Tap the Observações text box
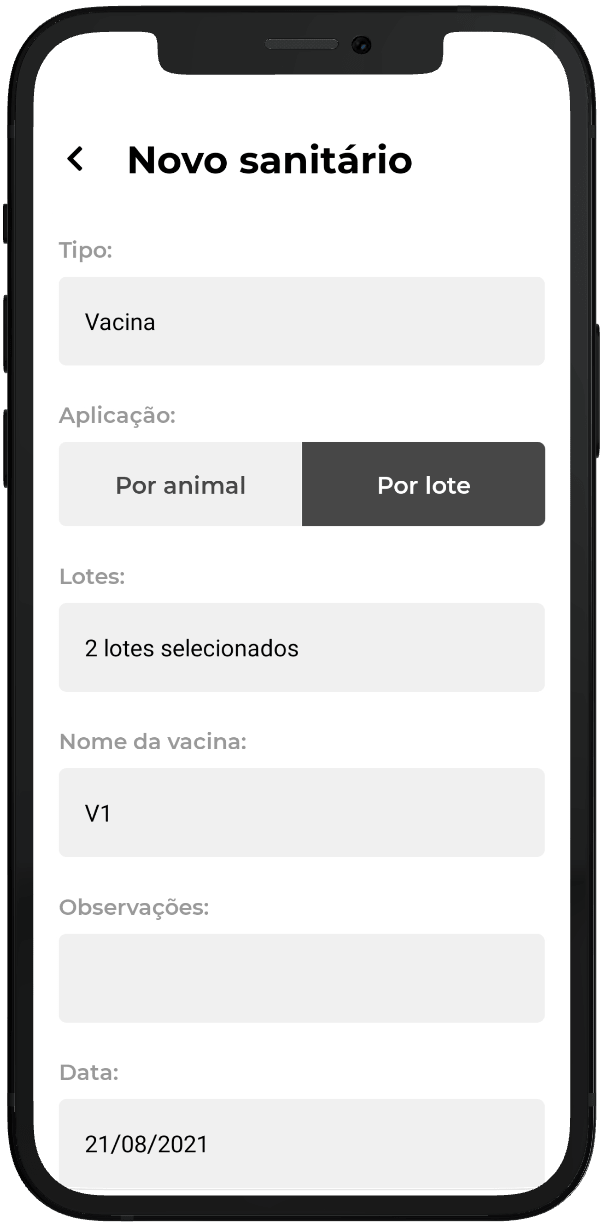This screenshot has width=606, height=1225. tap(301, 978)
